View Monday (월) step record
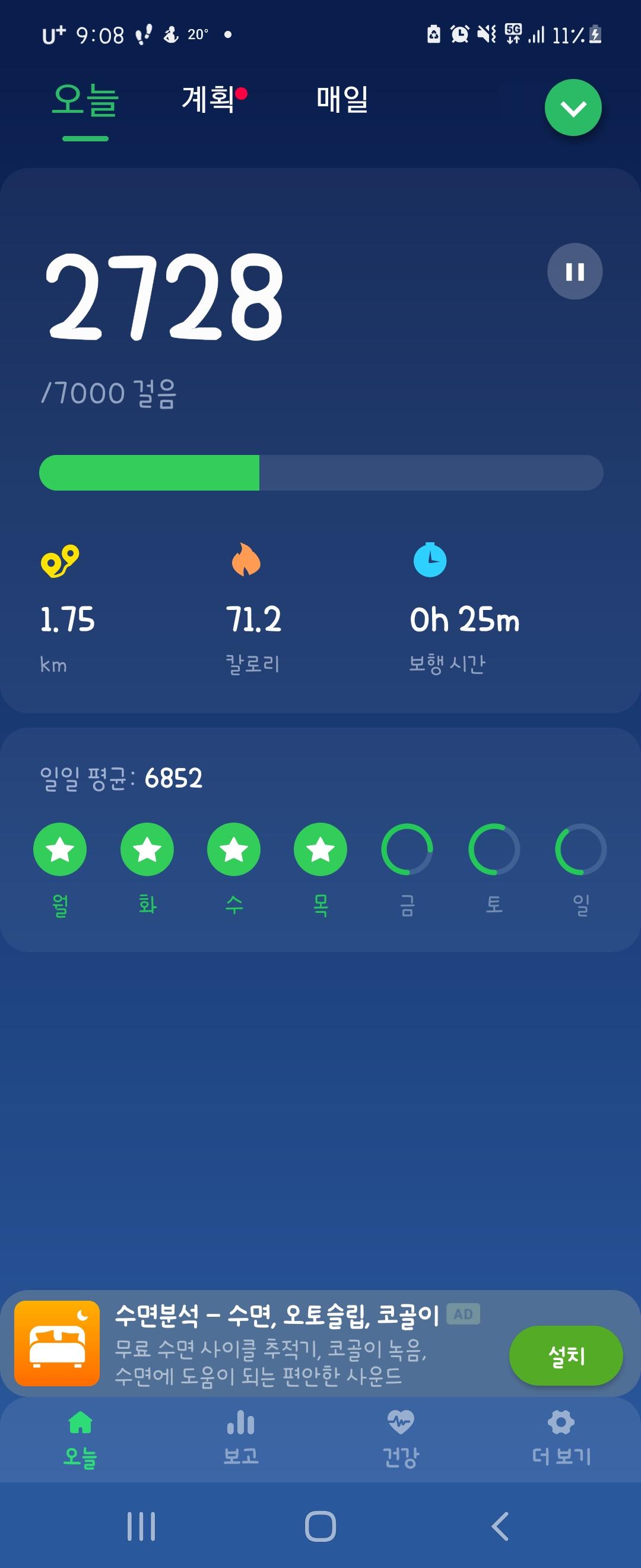The image size is (641, 1568). click(59, 849)
